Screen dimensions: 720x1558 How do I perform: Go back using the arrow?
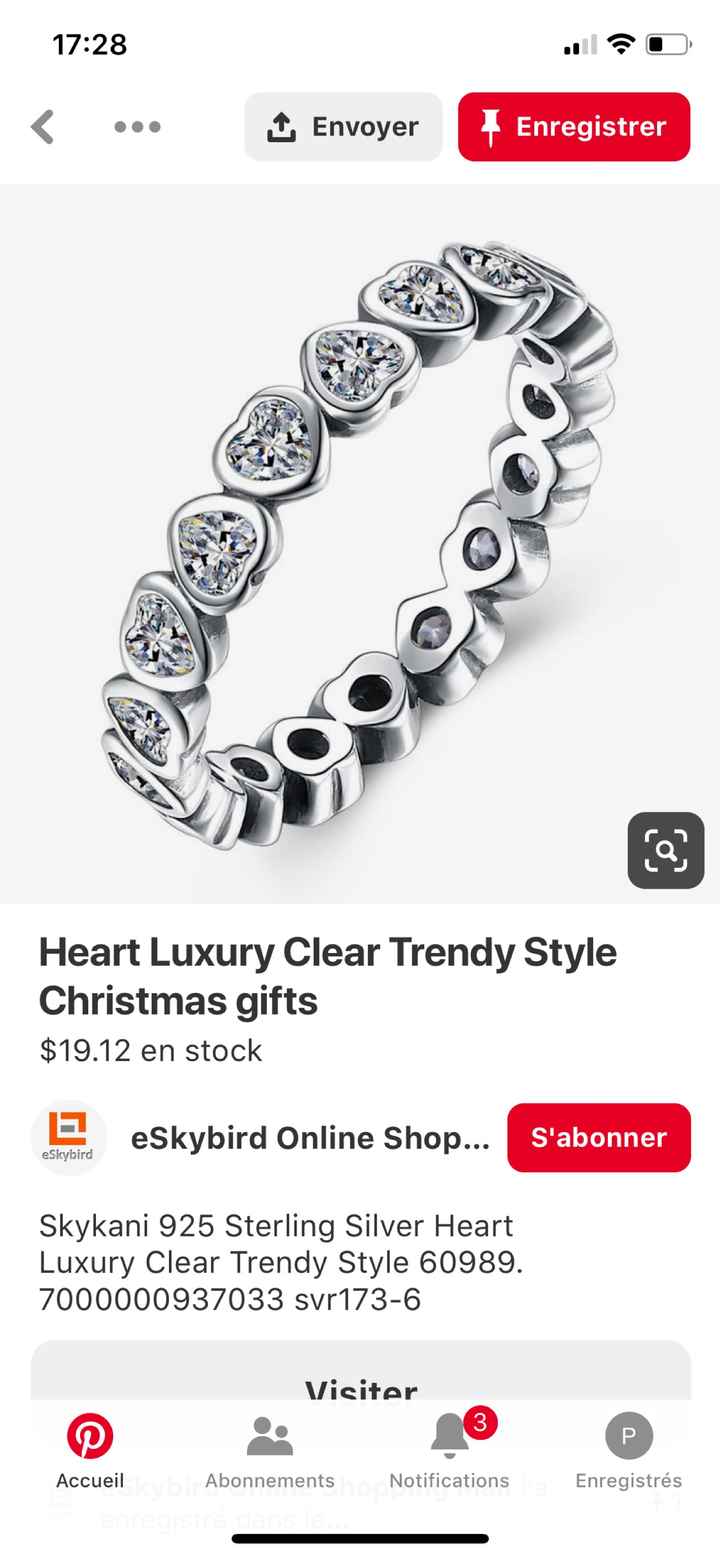42,127
